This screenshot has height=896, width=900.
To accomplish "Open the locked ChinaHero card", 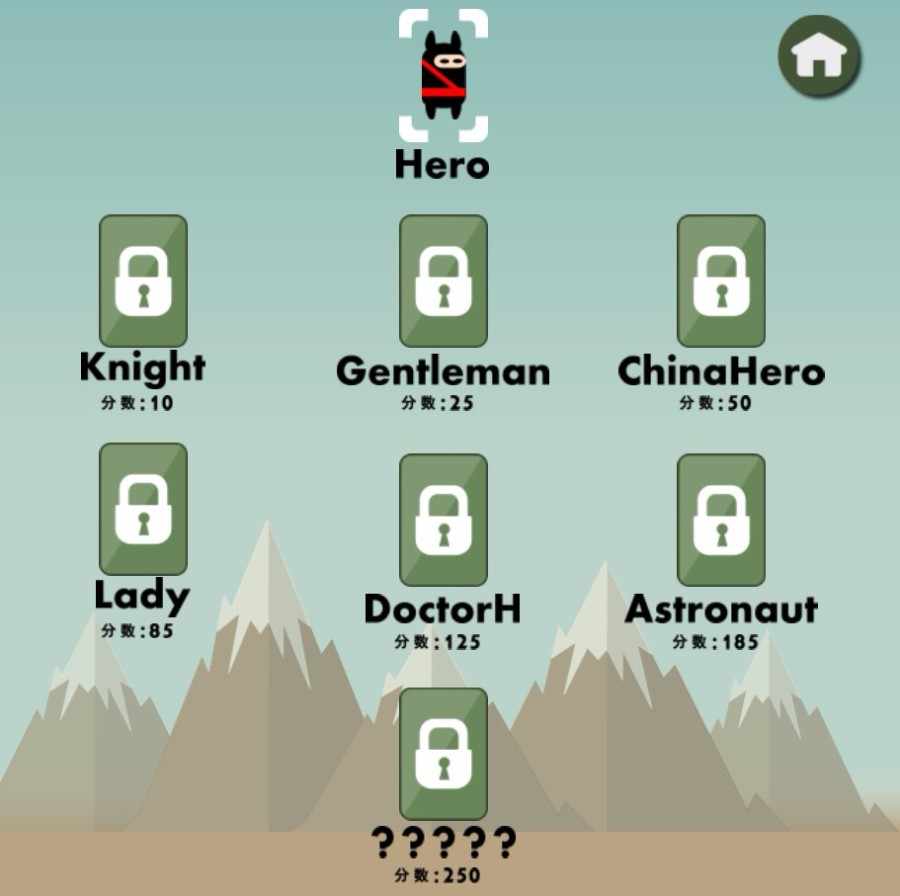I will pos(721,281).
